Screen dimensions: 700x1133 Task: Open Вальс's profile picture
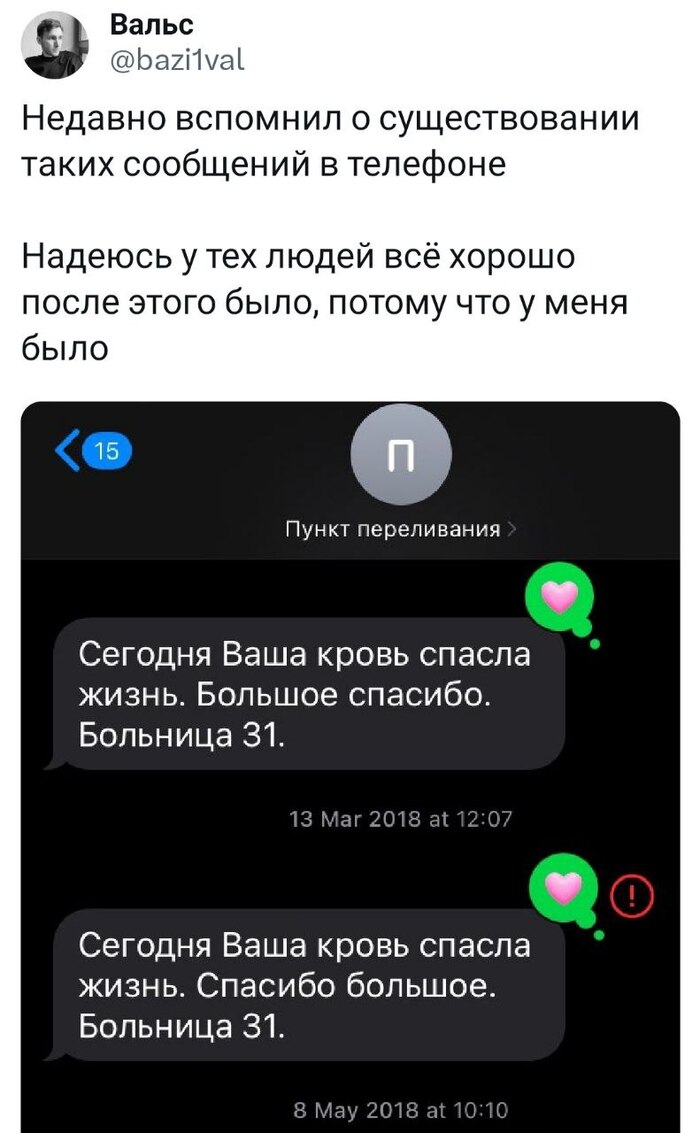[x=55, y=44]
